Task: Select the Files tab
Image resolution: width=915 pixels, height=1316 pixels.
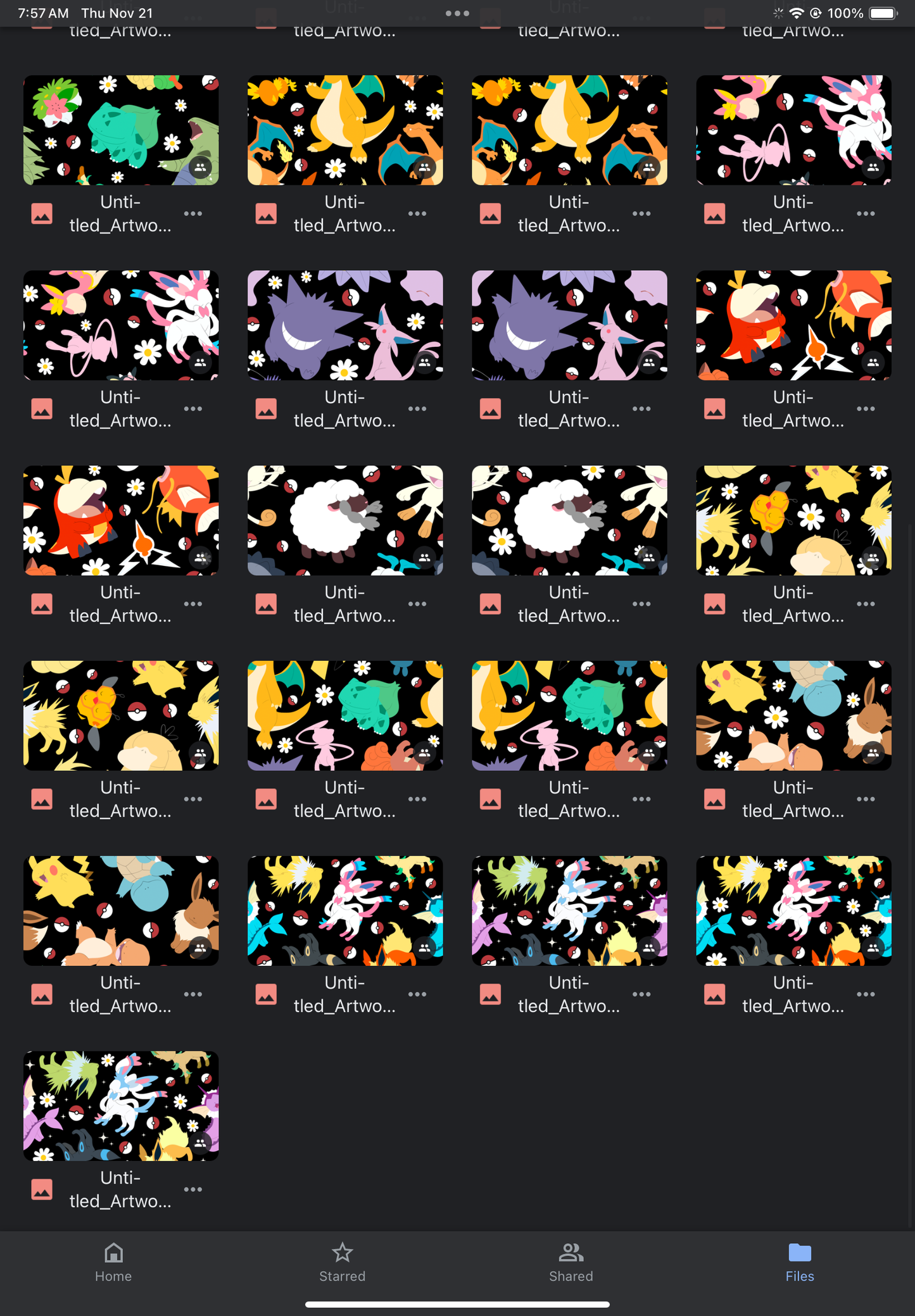Action: click(799, 1262)
